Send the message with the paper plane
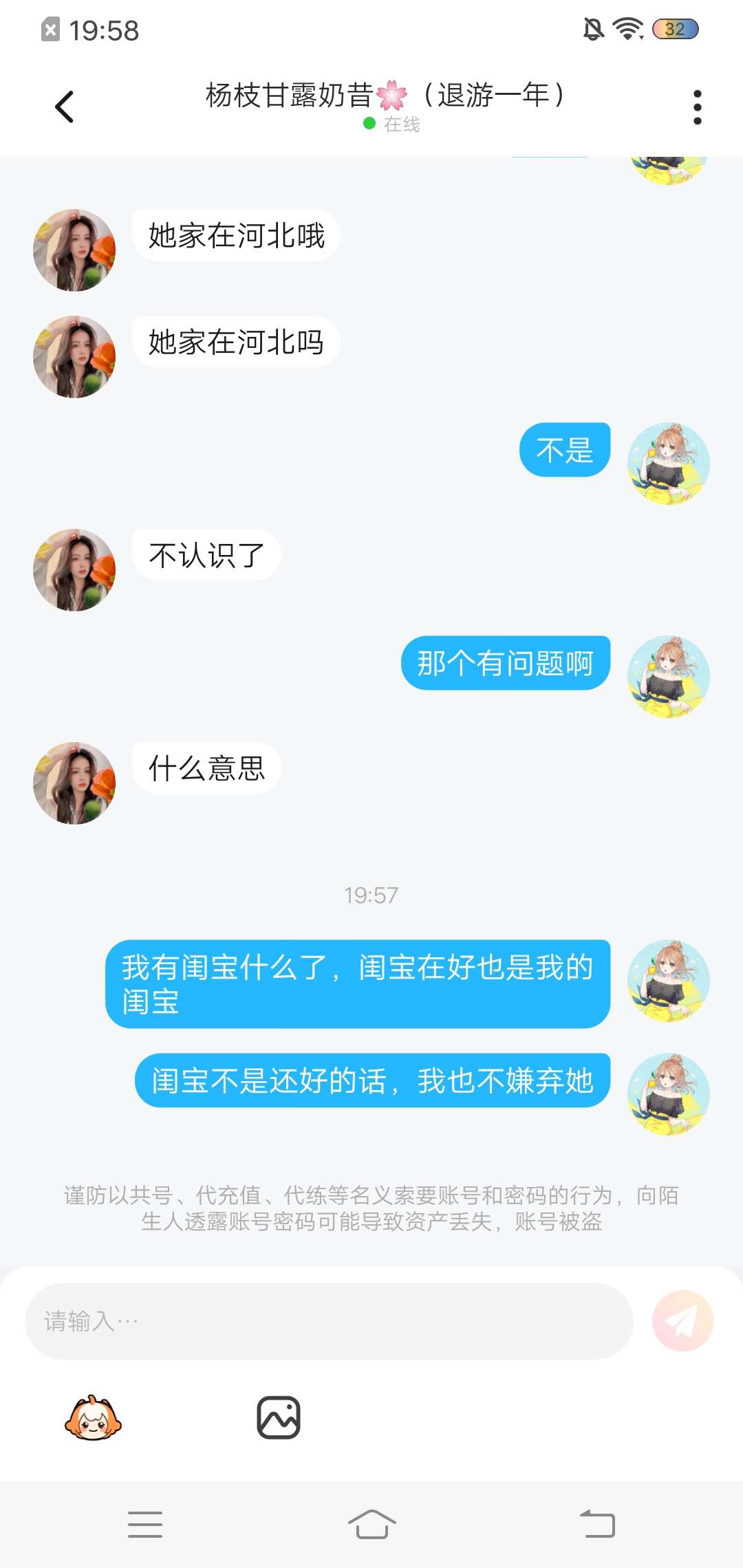 682,1320
